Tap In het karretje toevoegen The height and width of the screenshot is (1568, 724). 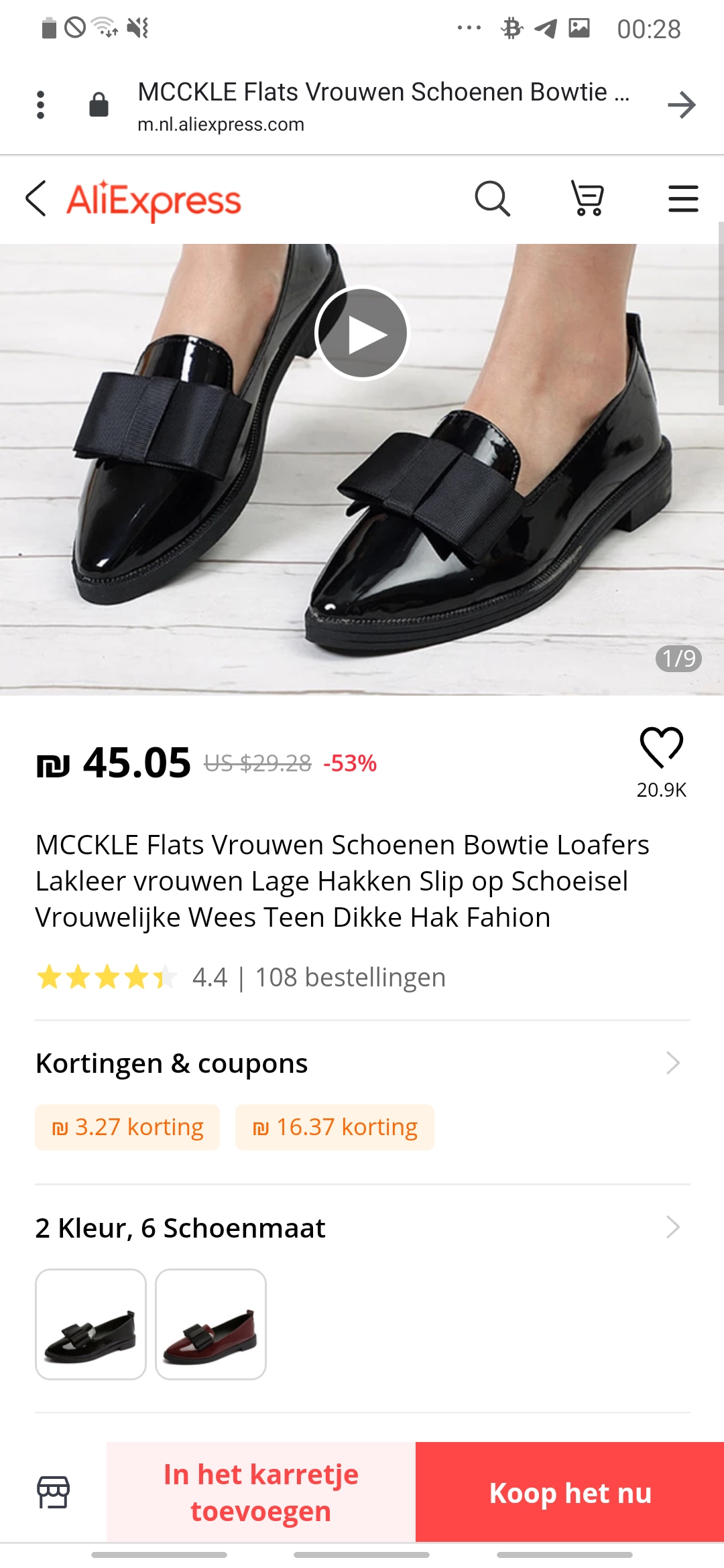point(261,1492)
